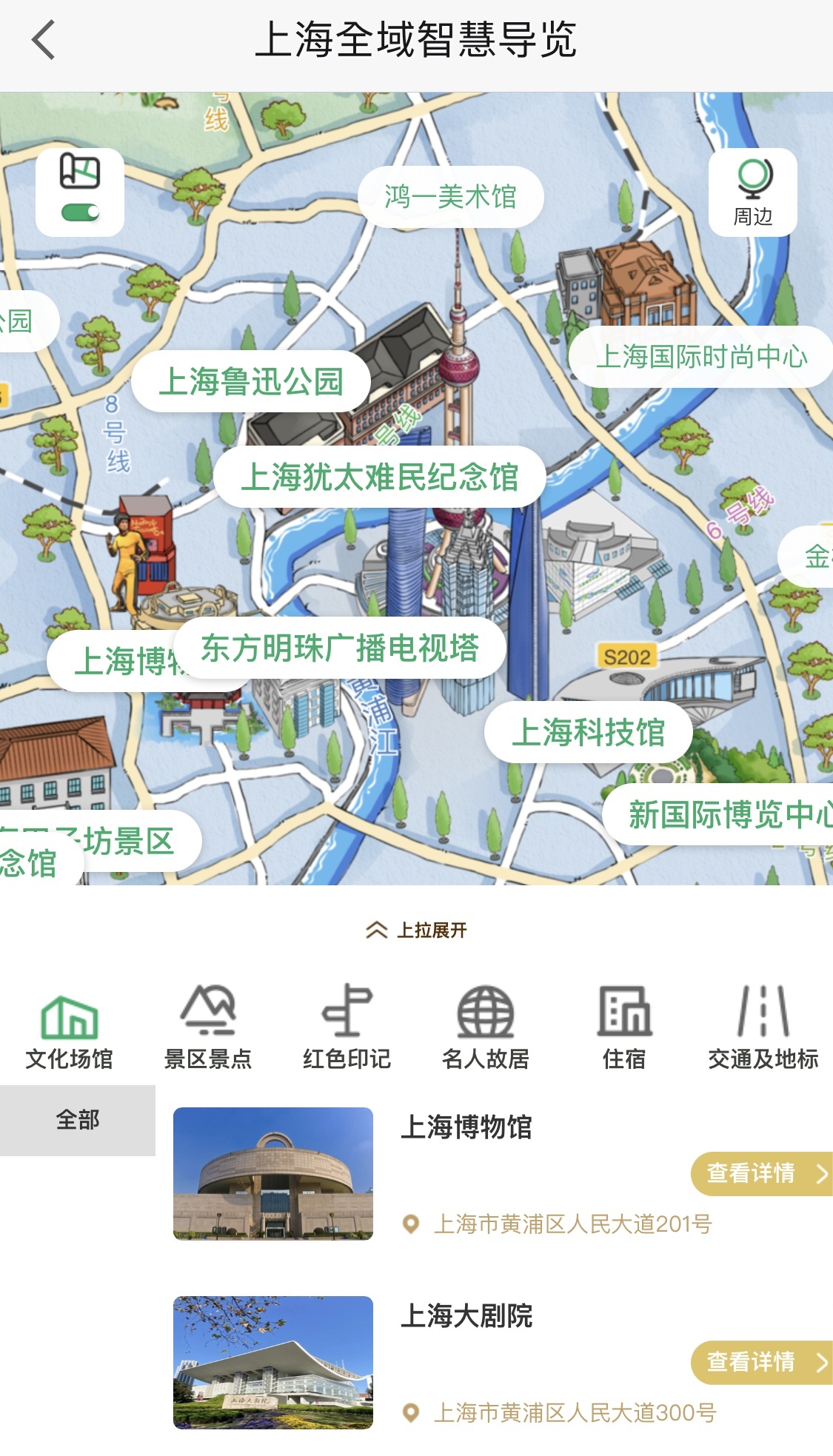Tap the 东方明珠广播电视塔 map marker

point(340,648)
